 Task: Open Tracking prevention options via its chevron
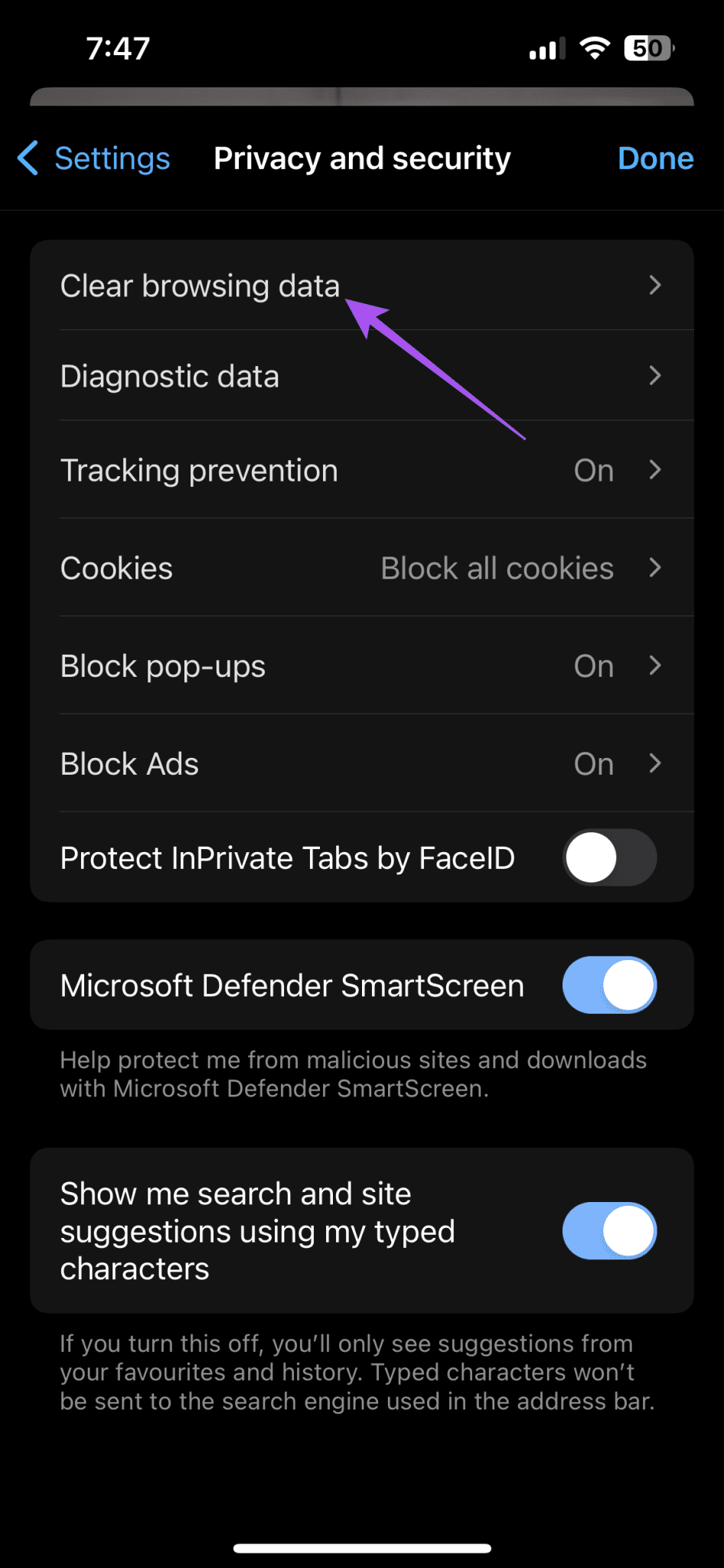point(656,470)
